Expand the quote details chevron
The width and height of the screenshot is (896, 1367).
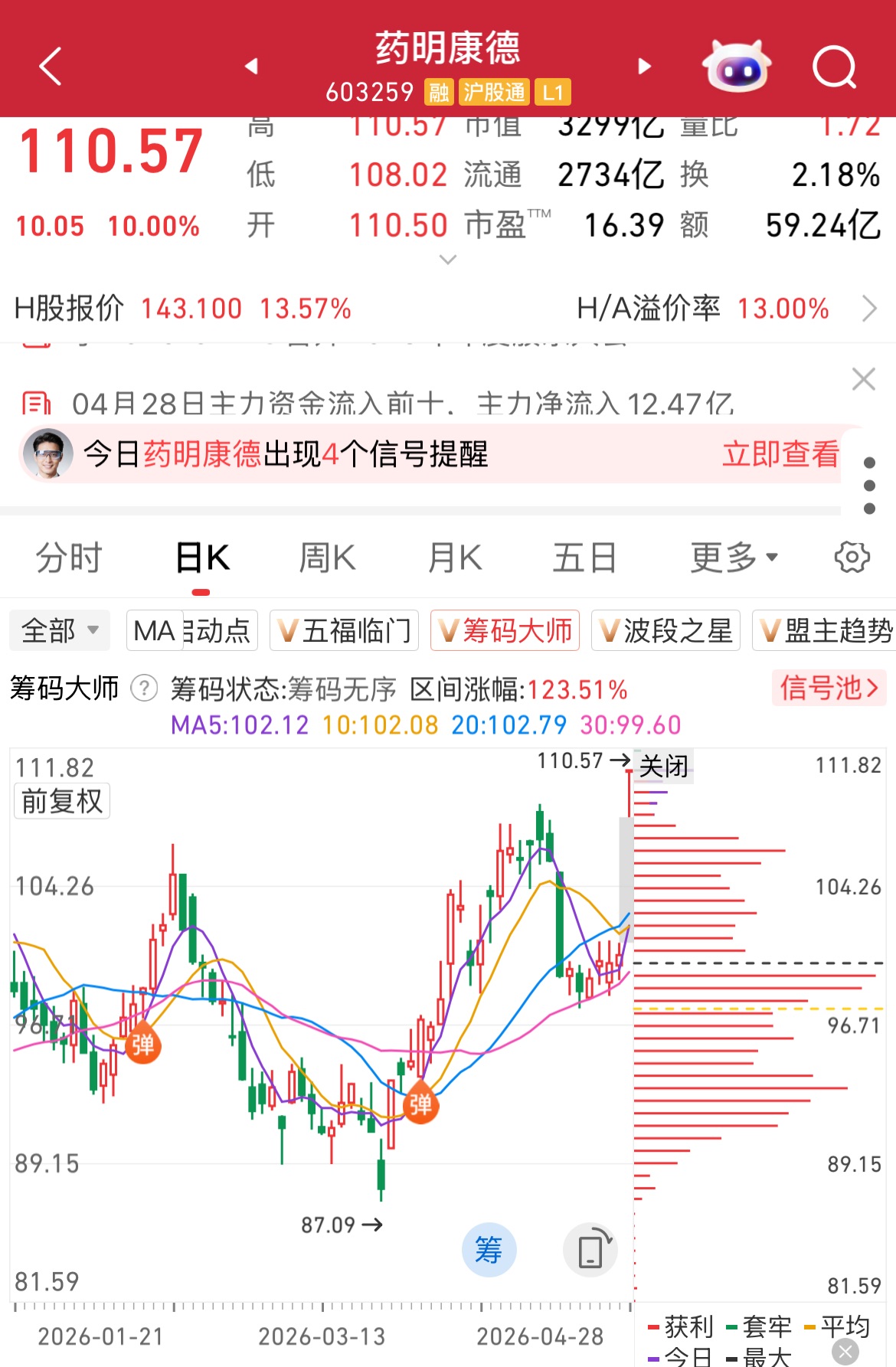coord(448,260)
